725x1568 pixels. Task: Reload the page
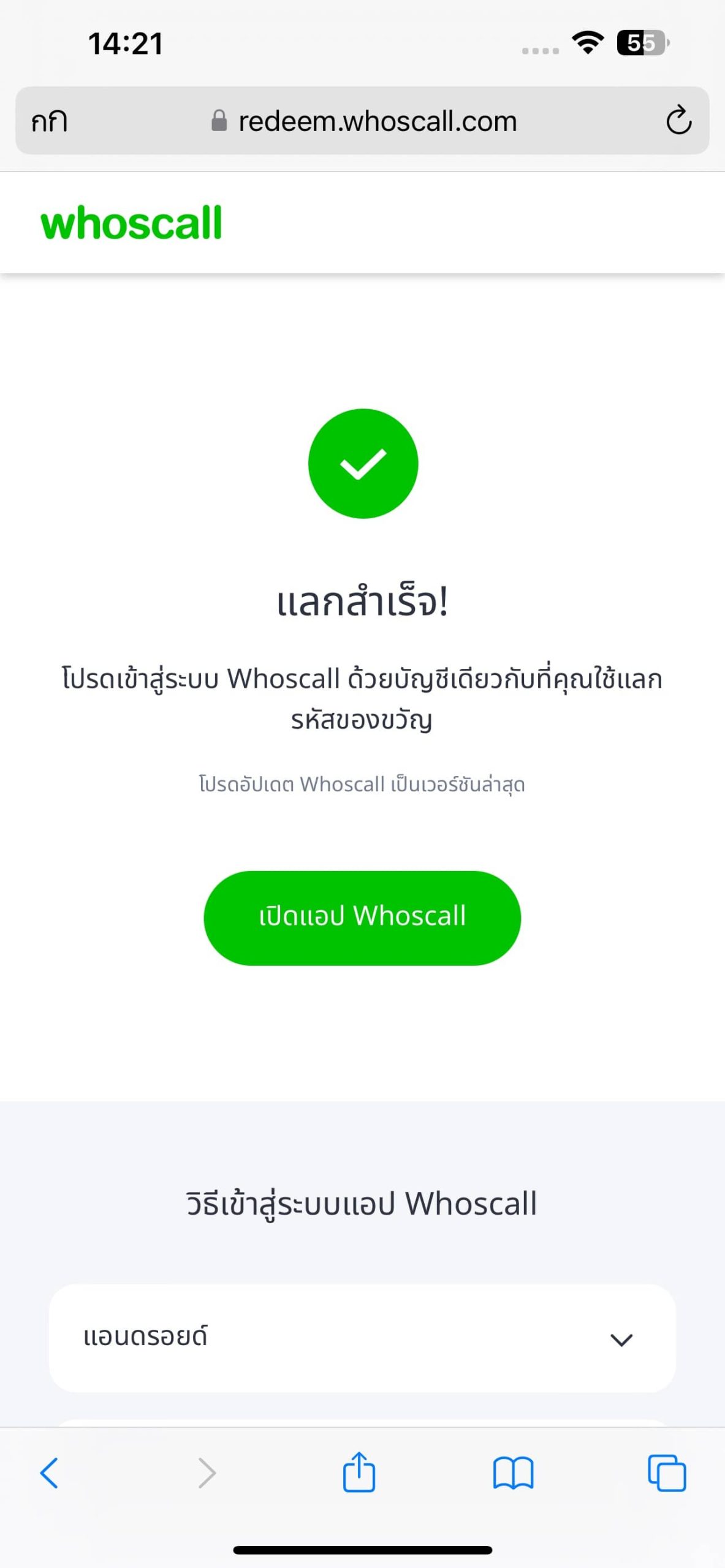click(x=678, y=121)
